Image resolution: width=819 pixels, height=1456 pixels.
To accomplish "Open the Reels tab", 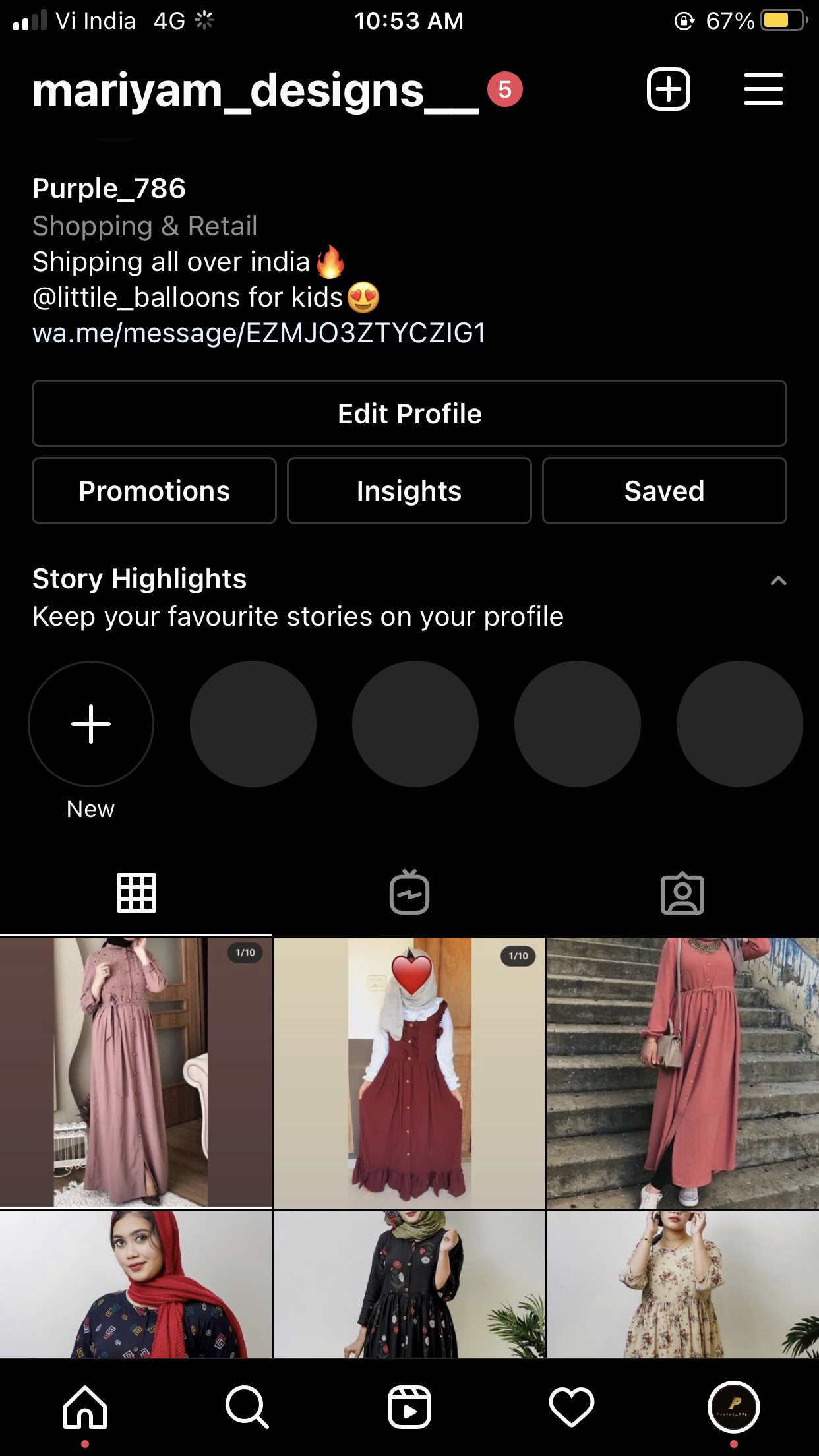I will [409, 1407].
